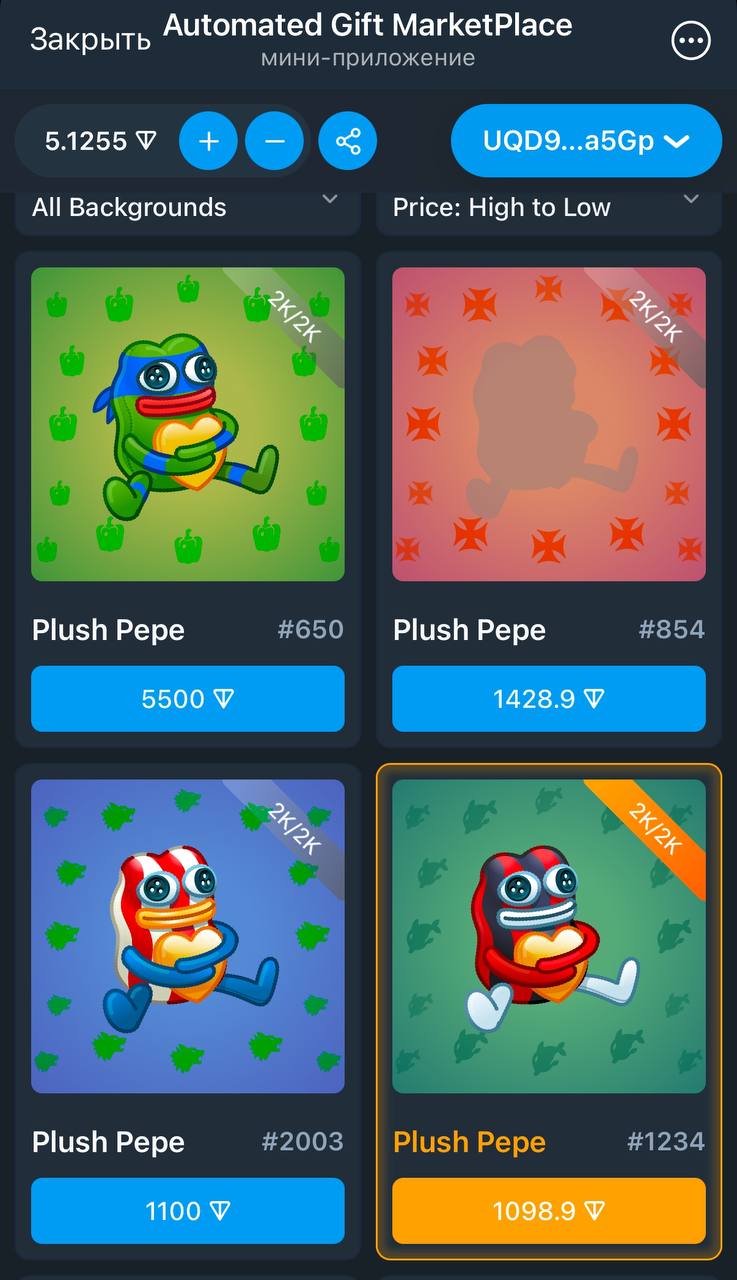Tap the share icon
This screenshot has width=737, height=1280.
(347, 141)
